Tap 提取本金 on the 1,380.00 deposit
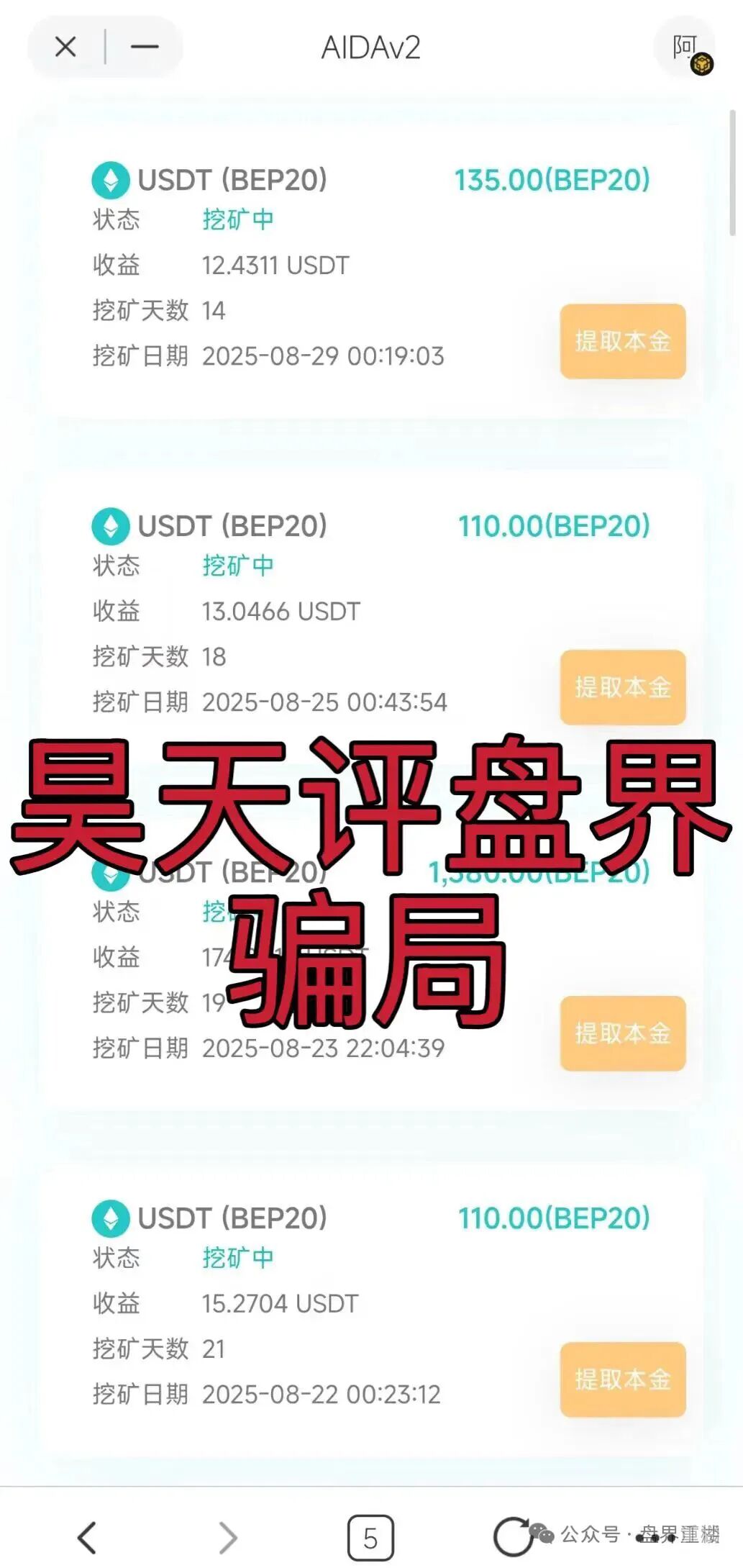Screen dimensions: 743x1568 (x=621, y=1034)
